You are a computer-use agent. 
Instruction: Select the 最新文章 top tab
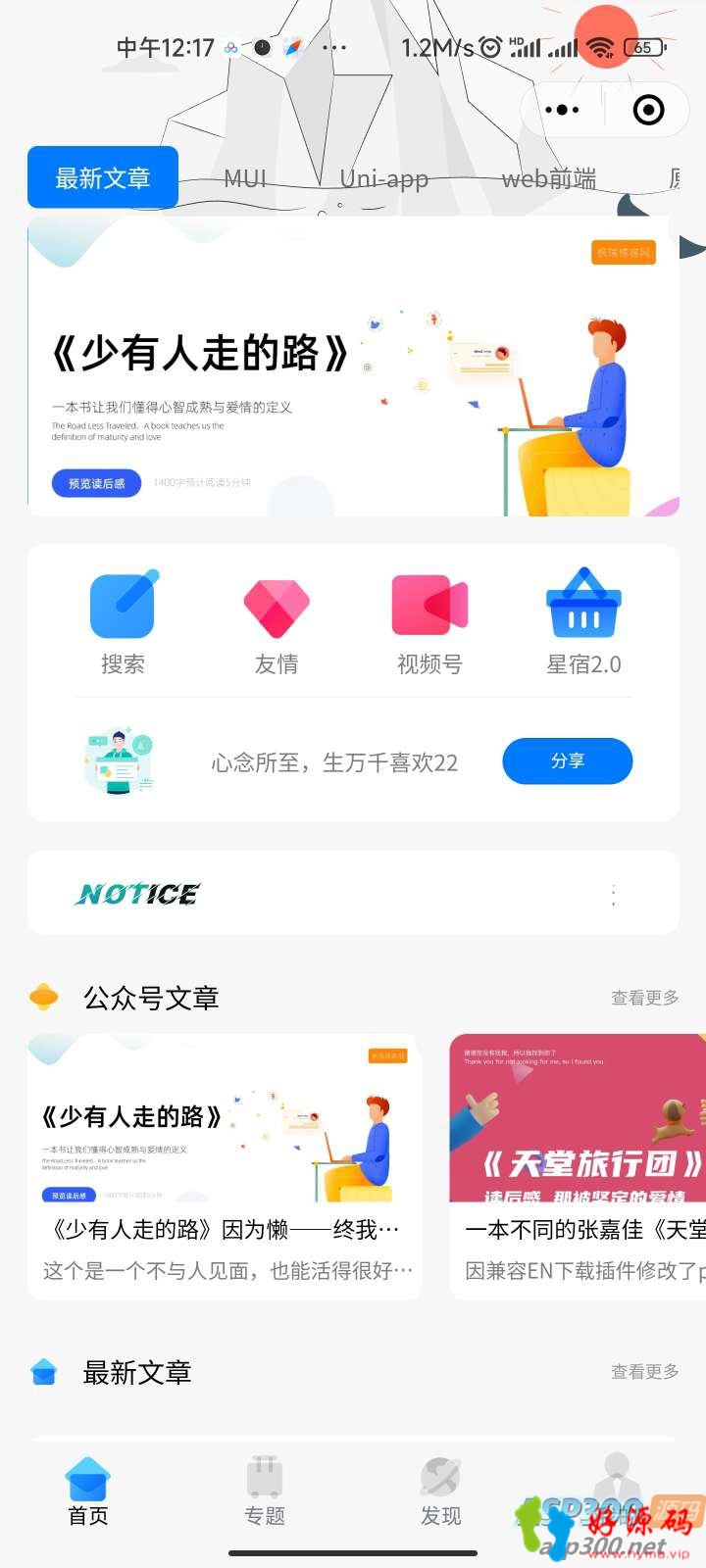[103, 177]
